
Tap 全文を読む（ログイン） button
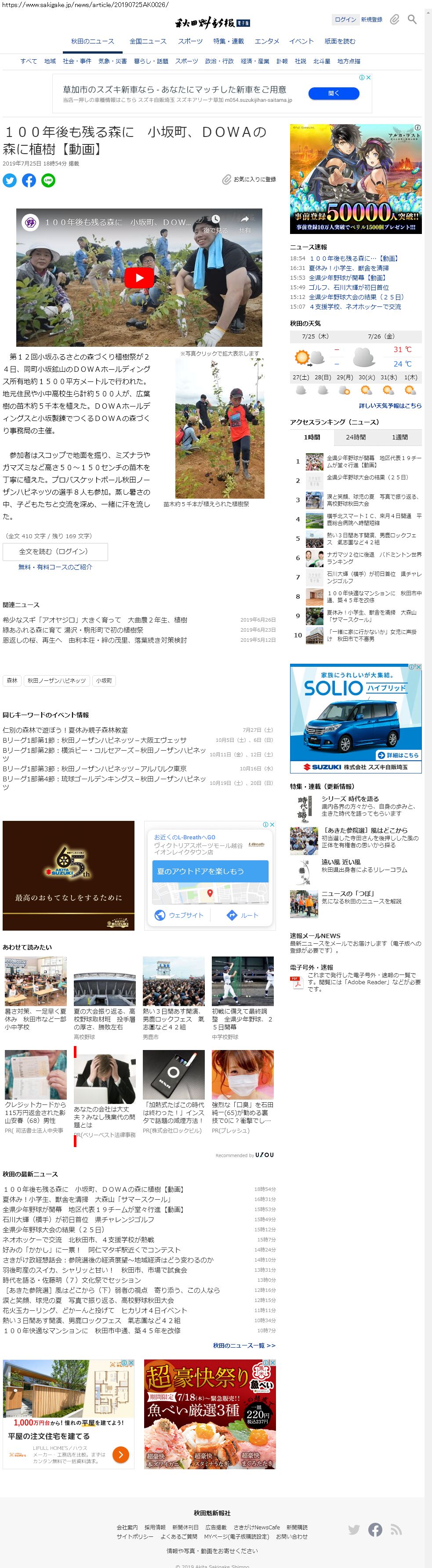(x=55, y=551)
